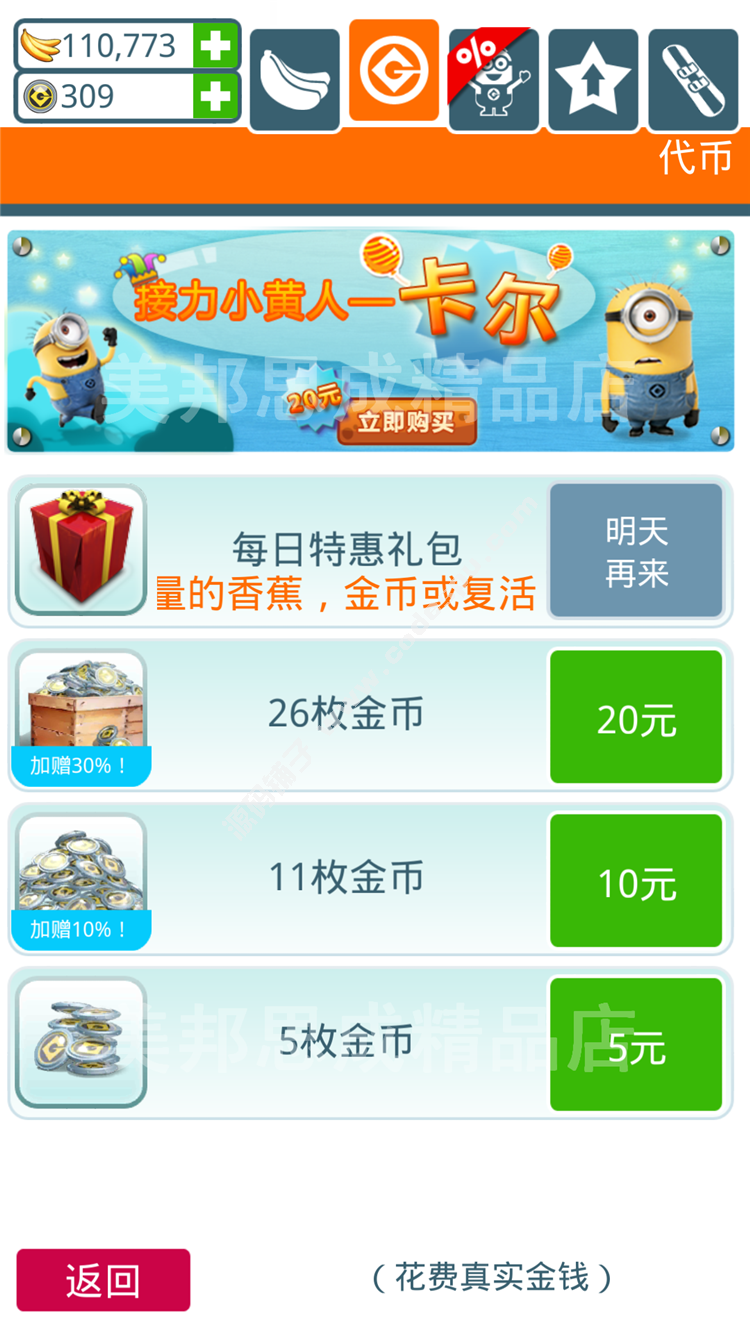Switch to the star upgrades tab
The width and height of the screenshot is (750, 1333).
593,80
